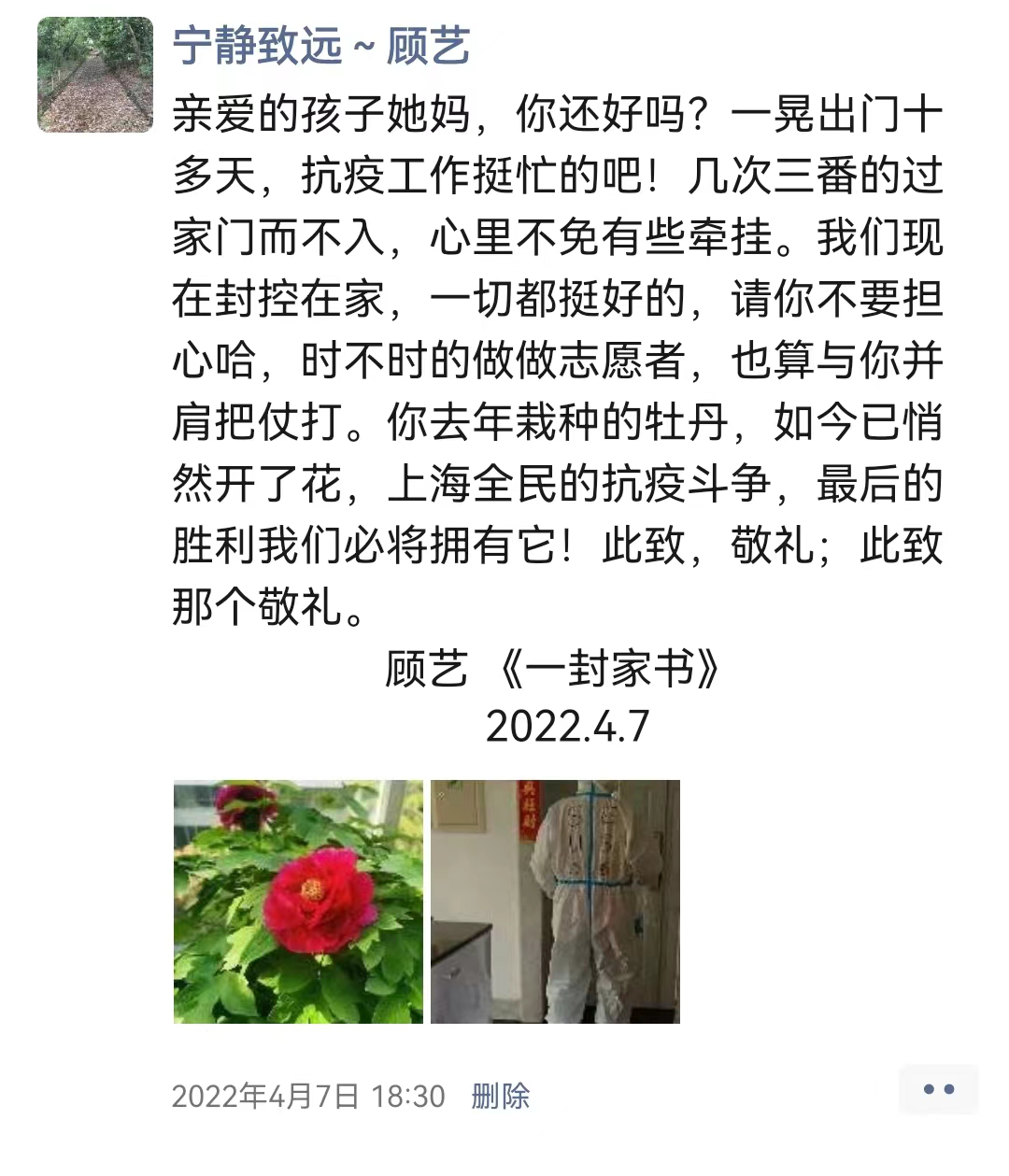Open the profile avatar of 宁静致远～顾艺

pyautogui.click(x=94, y=75)
